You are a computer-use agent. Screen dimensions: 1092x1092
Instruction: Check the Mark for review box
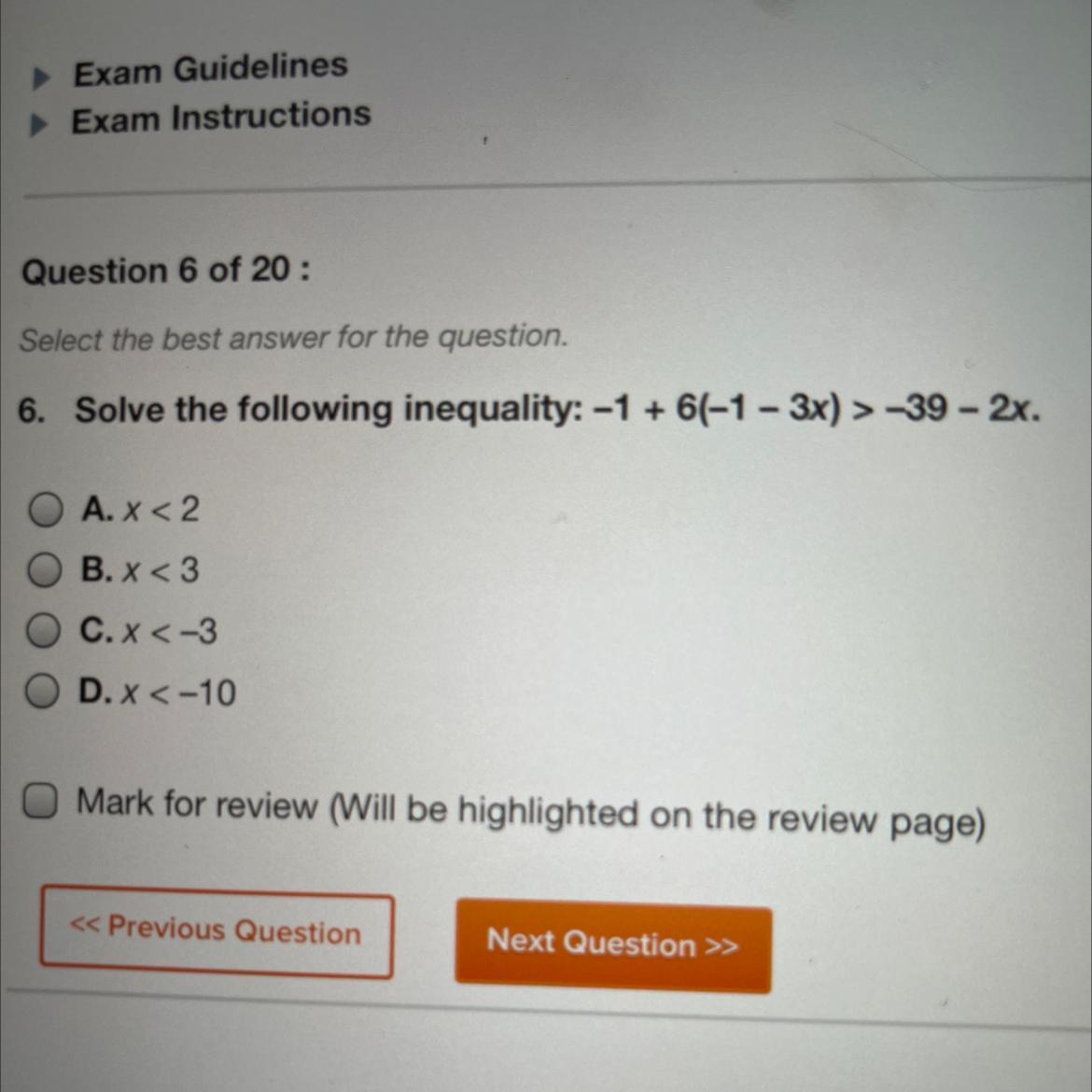point(40,801)
